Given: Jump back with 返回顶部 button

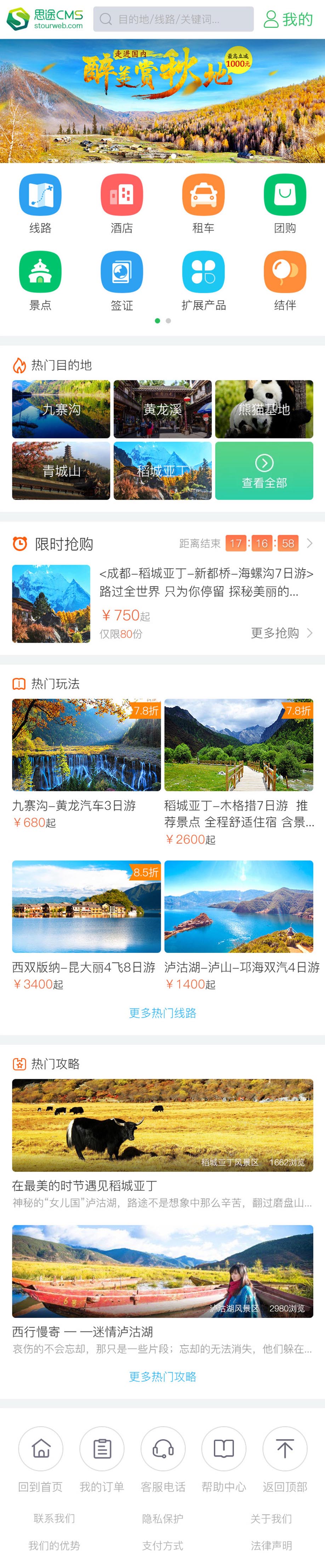Looking at the screenshot, I should [285, 1457].
